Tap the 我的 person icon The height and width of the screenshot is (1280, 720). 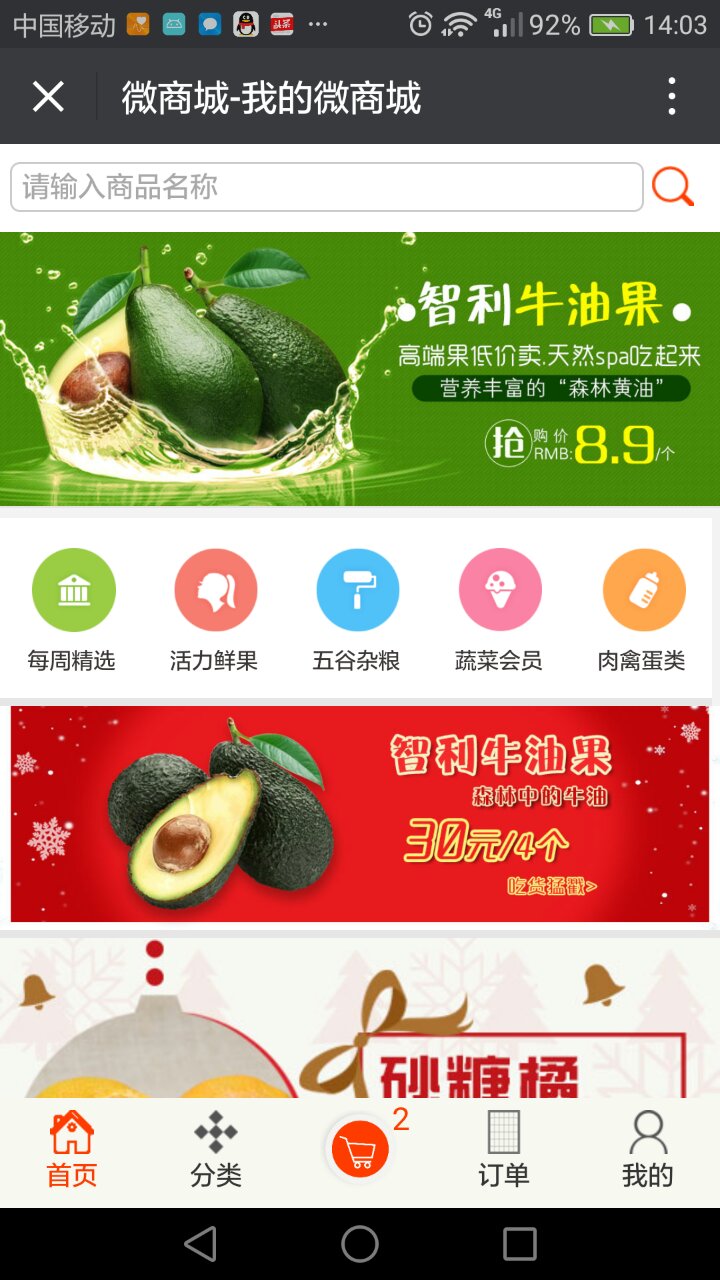click(x=646, y=1148)
